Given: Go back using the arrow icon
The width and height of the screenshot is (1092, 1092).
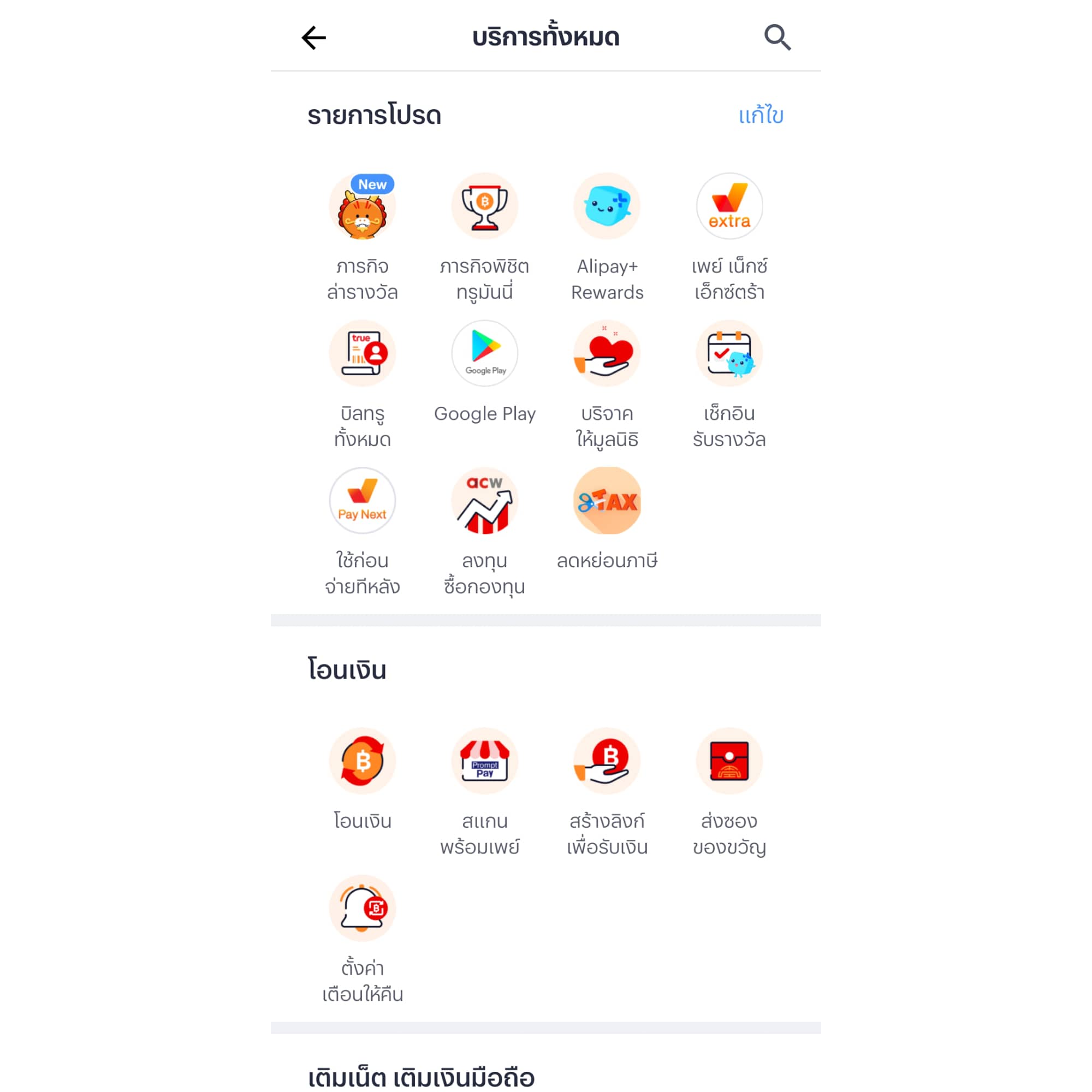Looking at the screenshot, I should coord(314,38).
